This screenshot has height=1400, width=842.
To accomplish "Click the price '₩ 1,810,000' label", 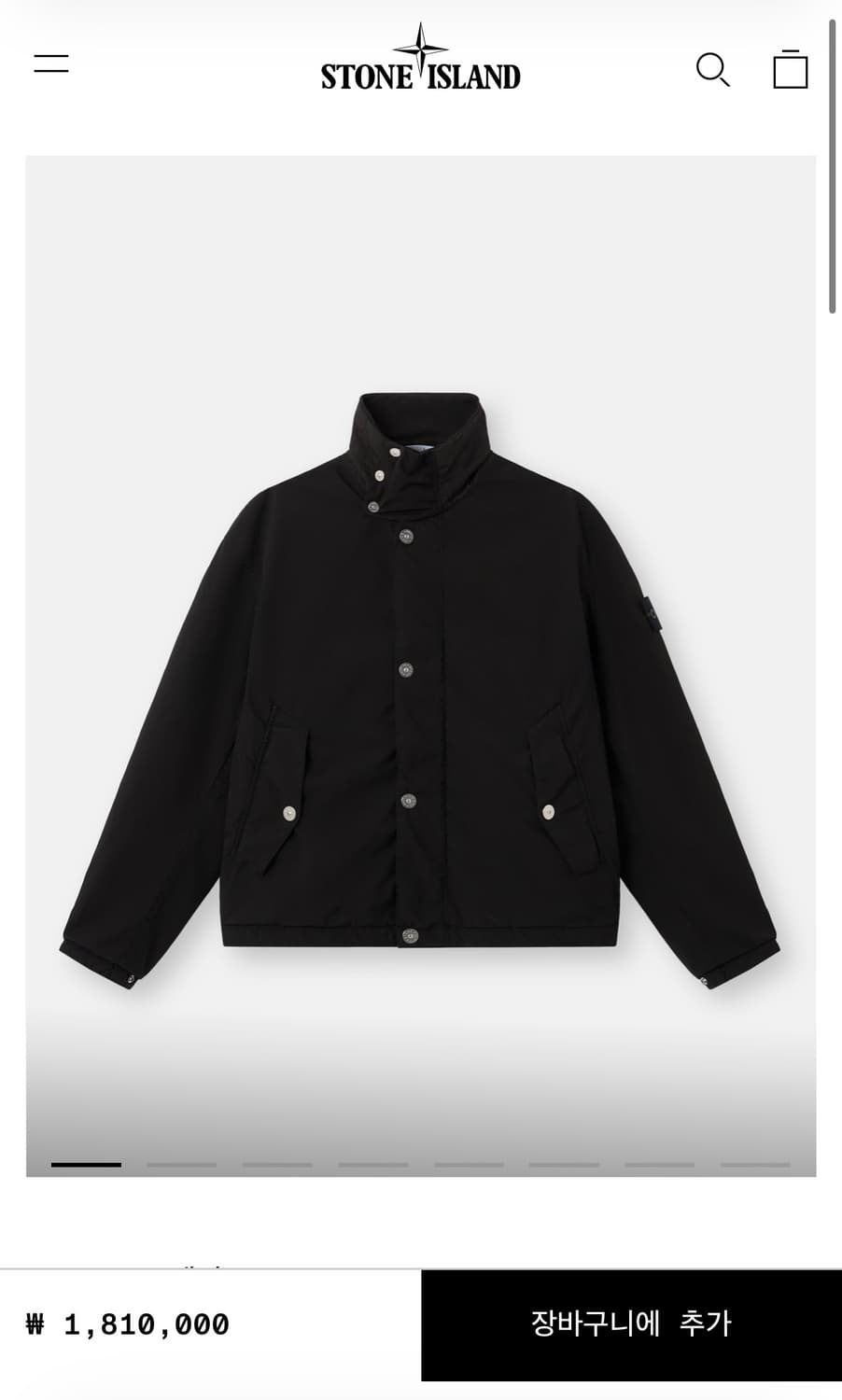I will [129, 1323].
